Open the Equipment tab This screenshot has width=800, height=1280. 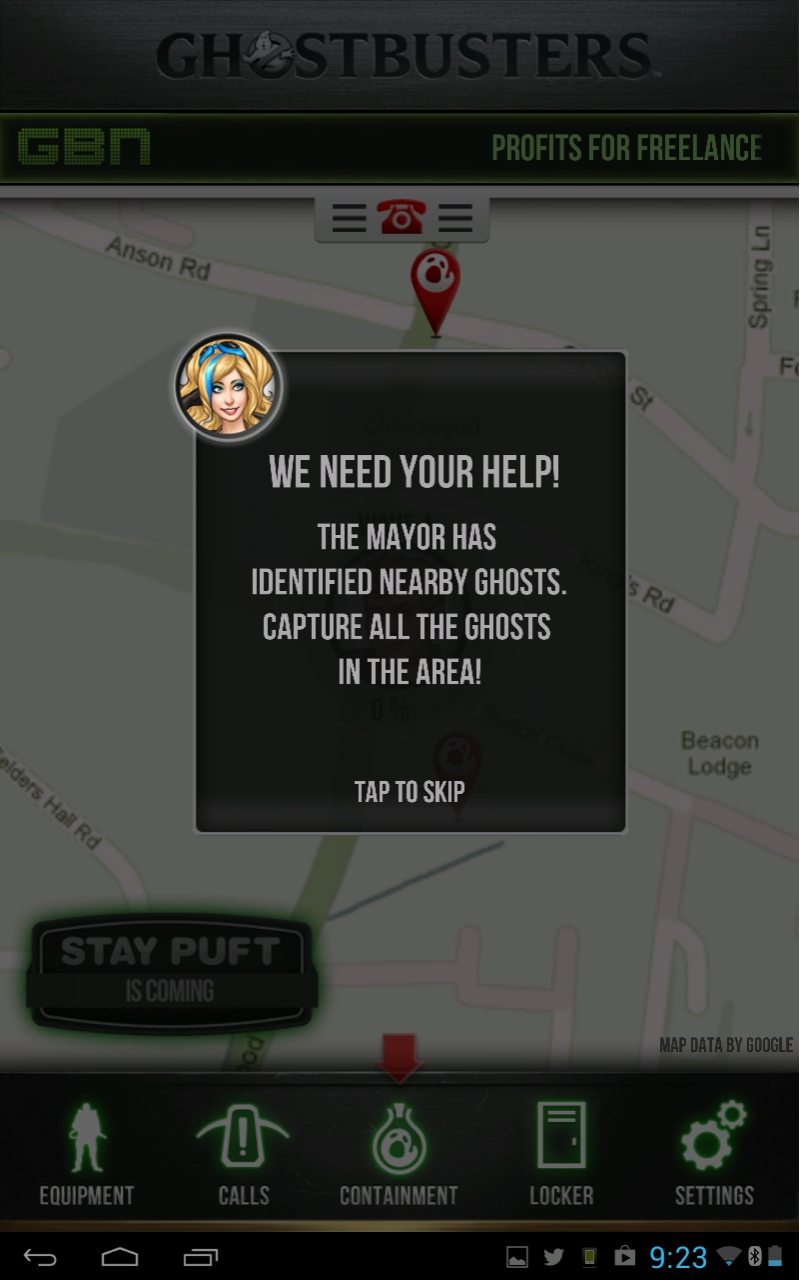tap(86, 1152)
